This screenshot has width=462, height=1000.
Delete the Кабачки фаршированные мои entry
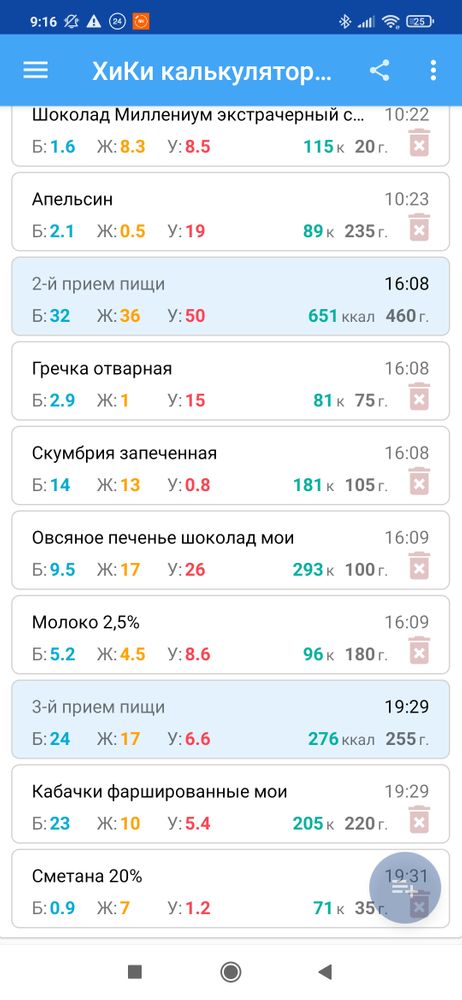coord(419,820)
